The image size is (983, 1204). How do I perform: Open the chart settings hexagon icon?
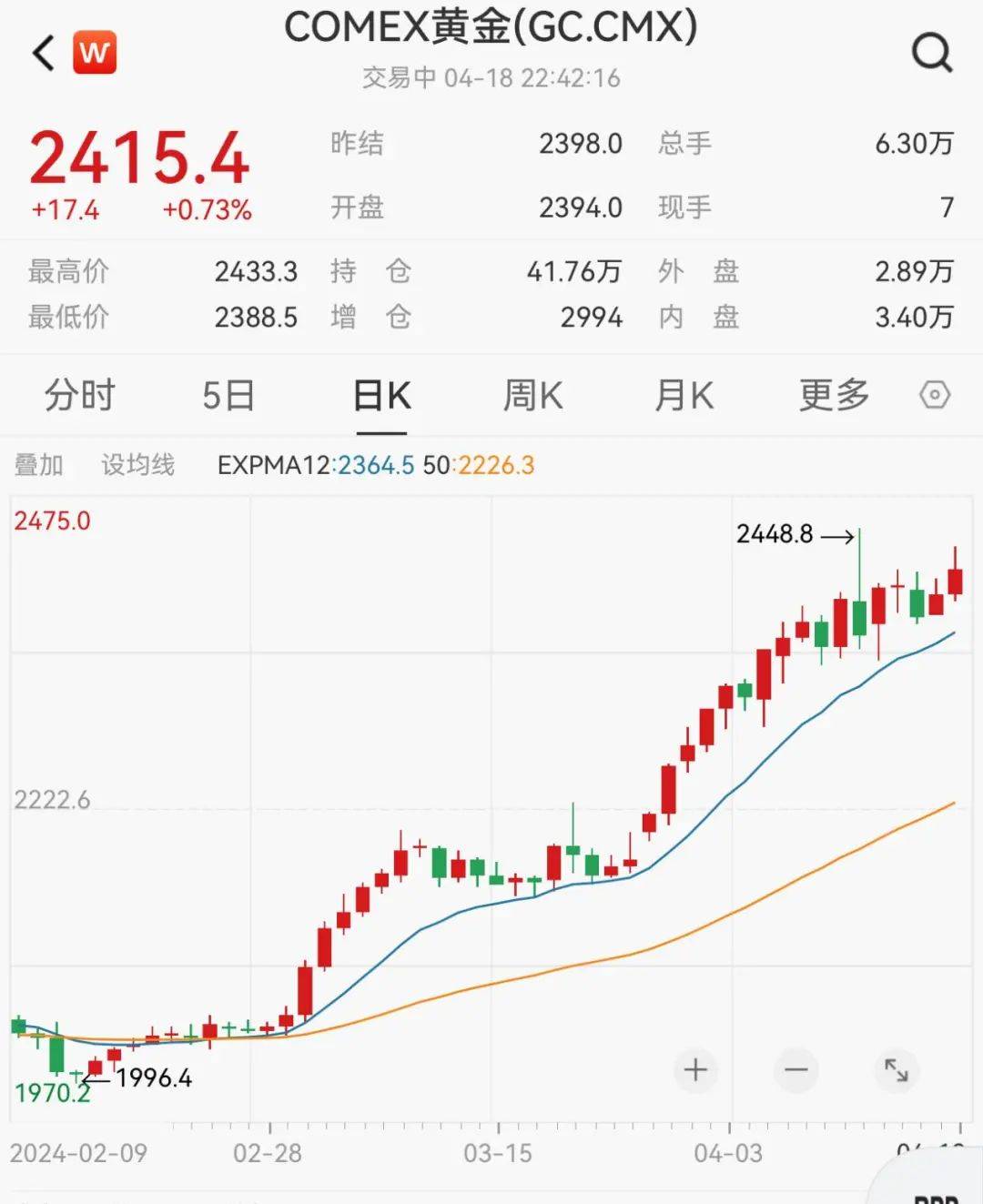(935, 396)
